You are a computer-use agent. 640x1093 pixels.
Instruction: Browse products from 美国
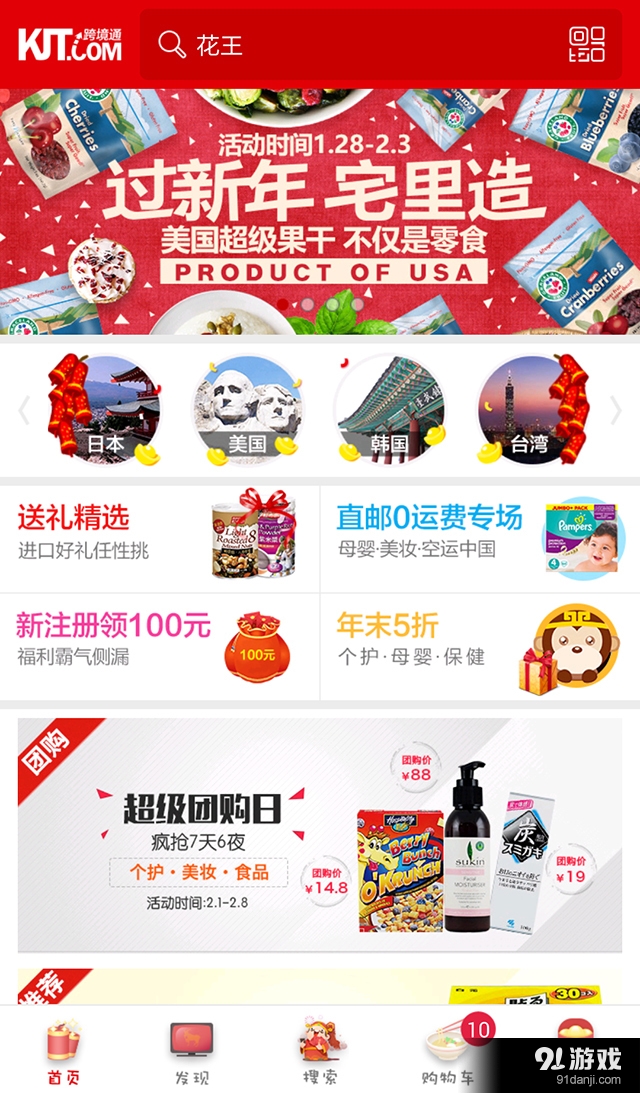point(247,410)
